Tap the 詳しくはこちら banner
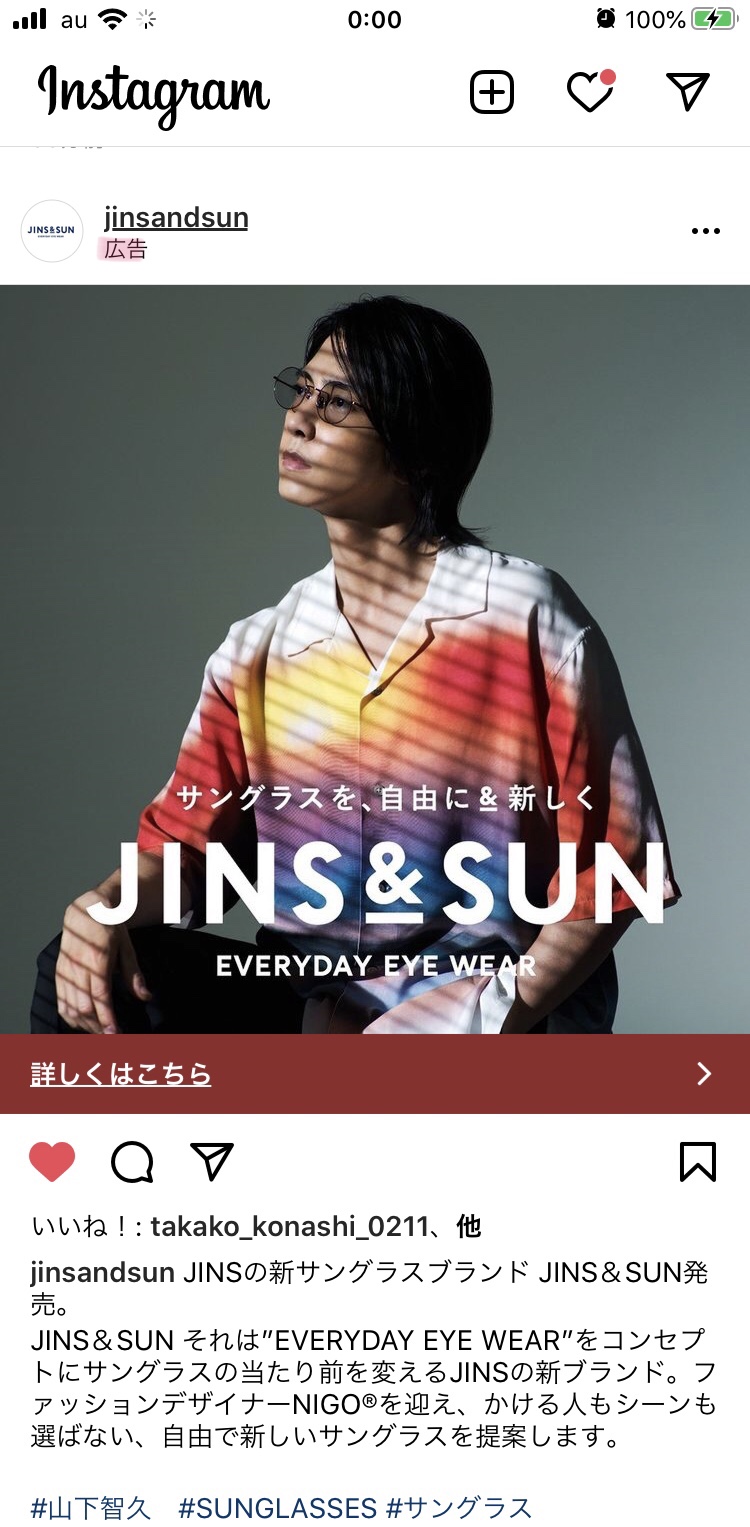Screen dimensions: 750x1527 point(375,1074)
